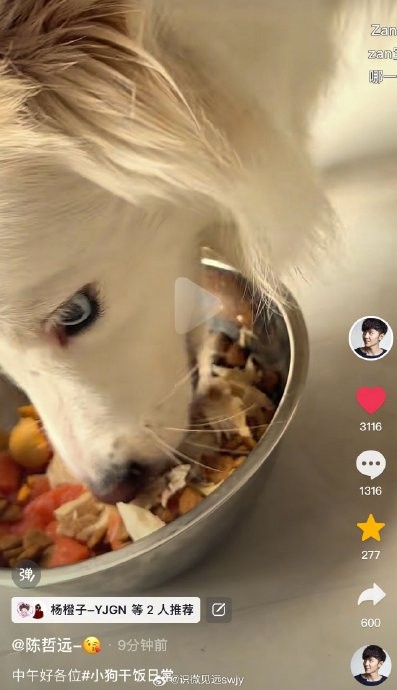The height and width of the screenshot is (690, 397).
Task: Open the rotating music disc avatar
Action: tap(371, 665)
